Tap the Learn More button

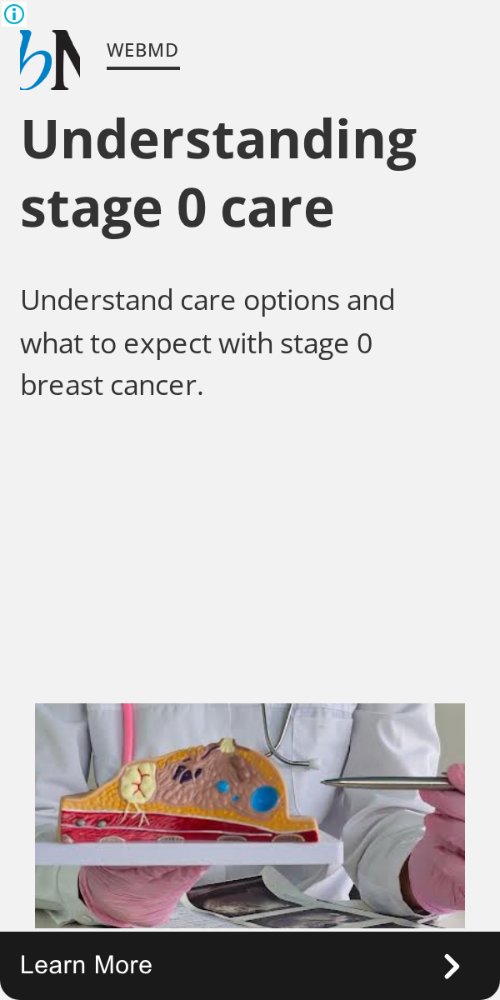pyautogui.click(x=250, y=966)
